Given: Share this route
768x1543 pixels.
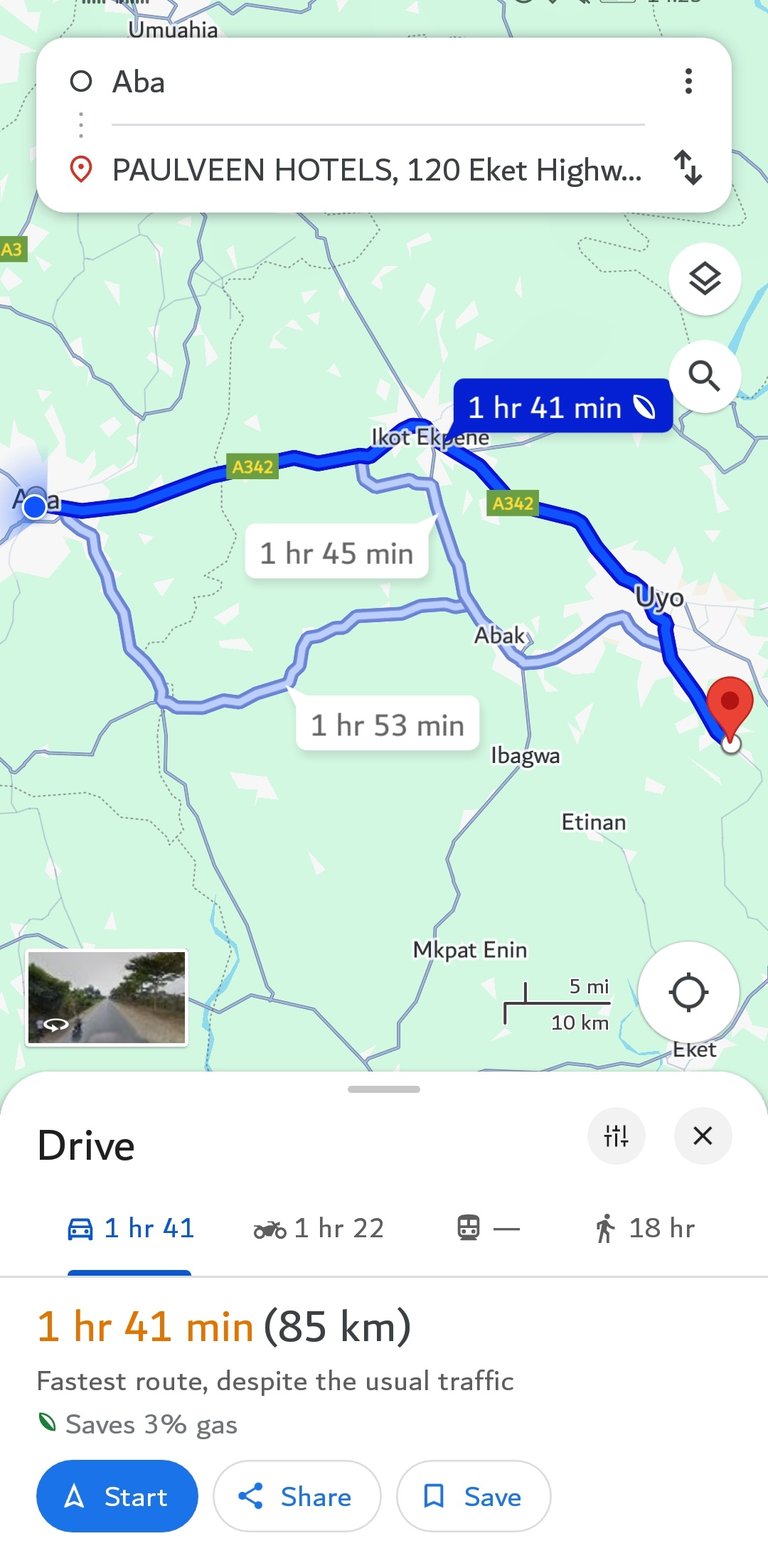Looking at the screenshot, I should (297, 1496).
